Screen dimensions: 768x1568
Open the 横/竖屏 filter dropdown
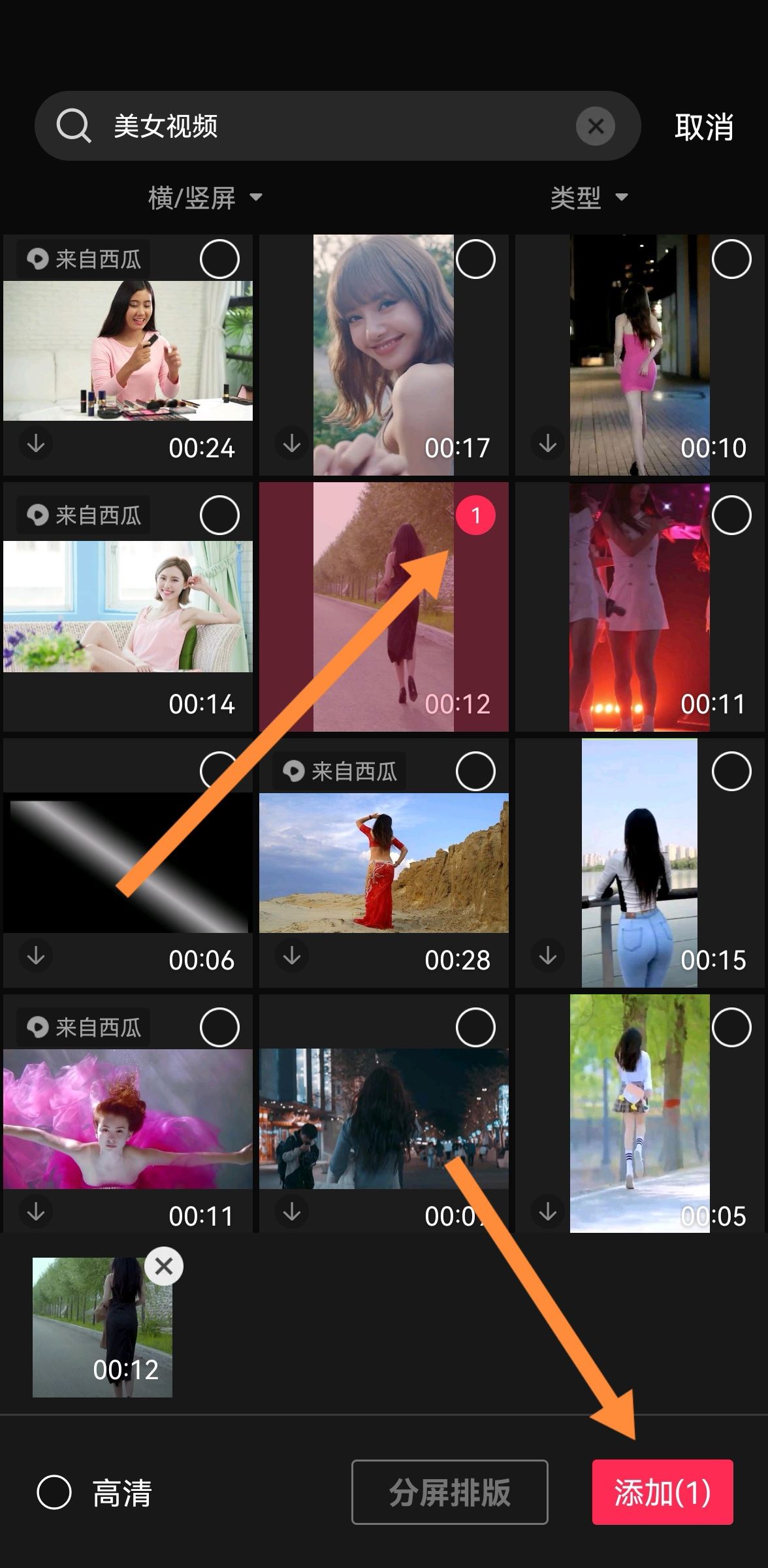[202, 197]
